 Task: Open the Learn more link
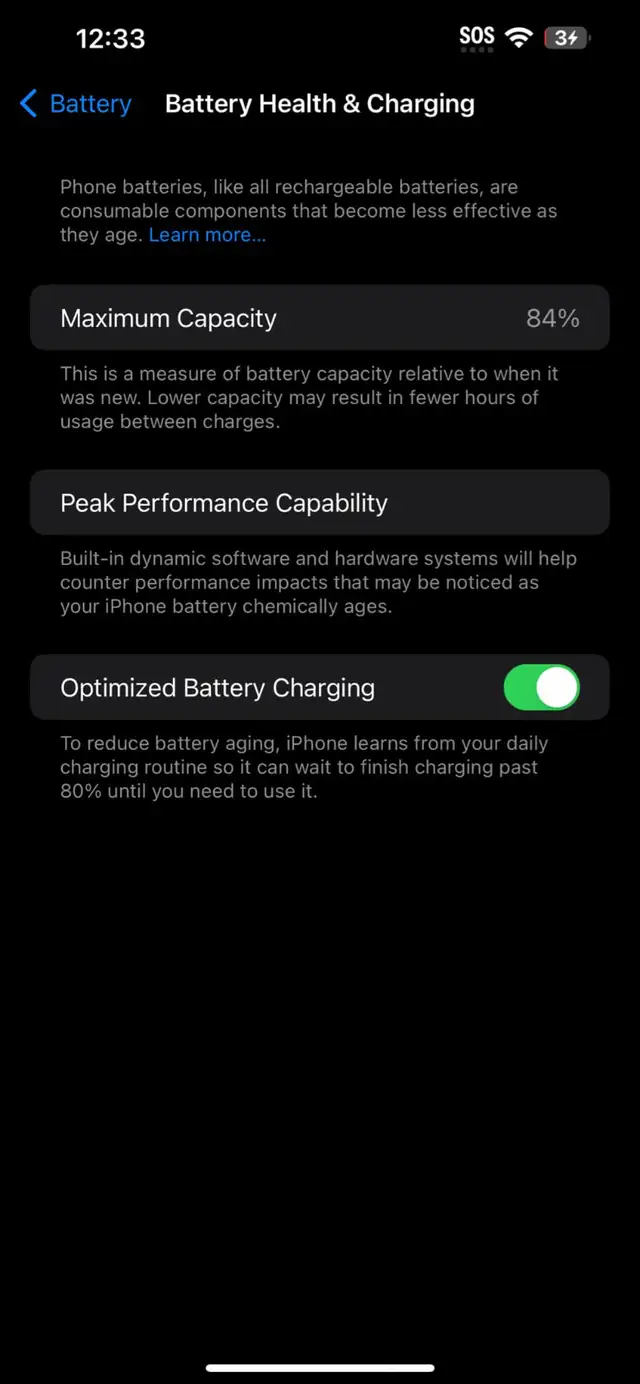pyautogui.click(x=207, y=235)
